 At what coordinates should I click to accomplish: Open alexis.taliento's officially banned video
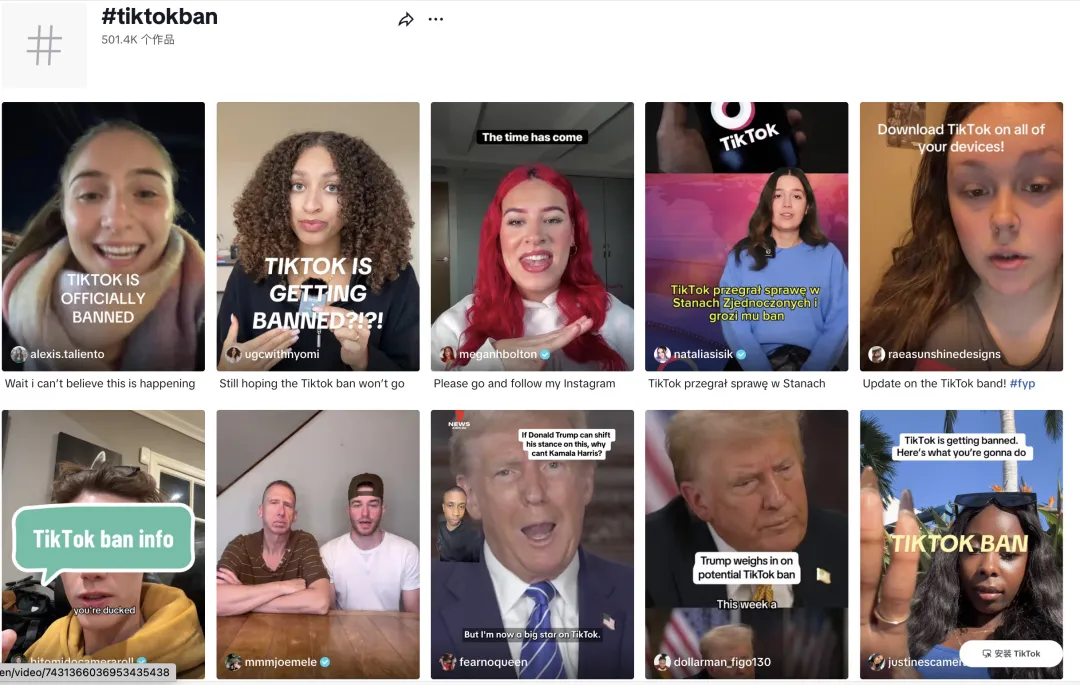(103, 236)
